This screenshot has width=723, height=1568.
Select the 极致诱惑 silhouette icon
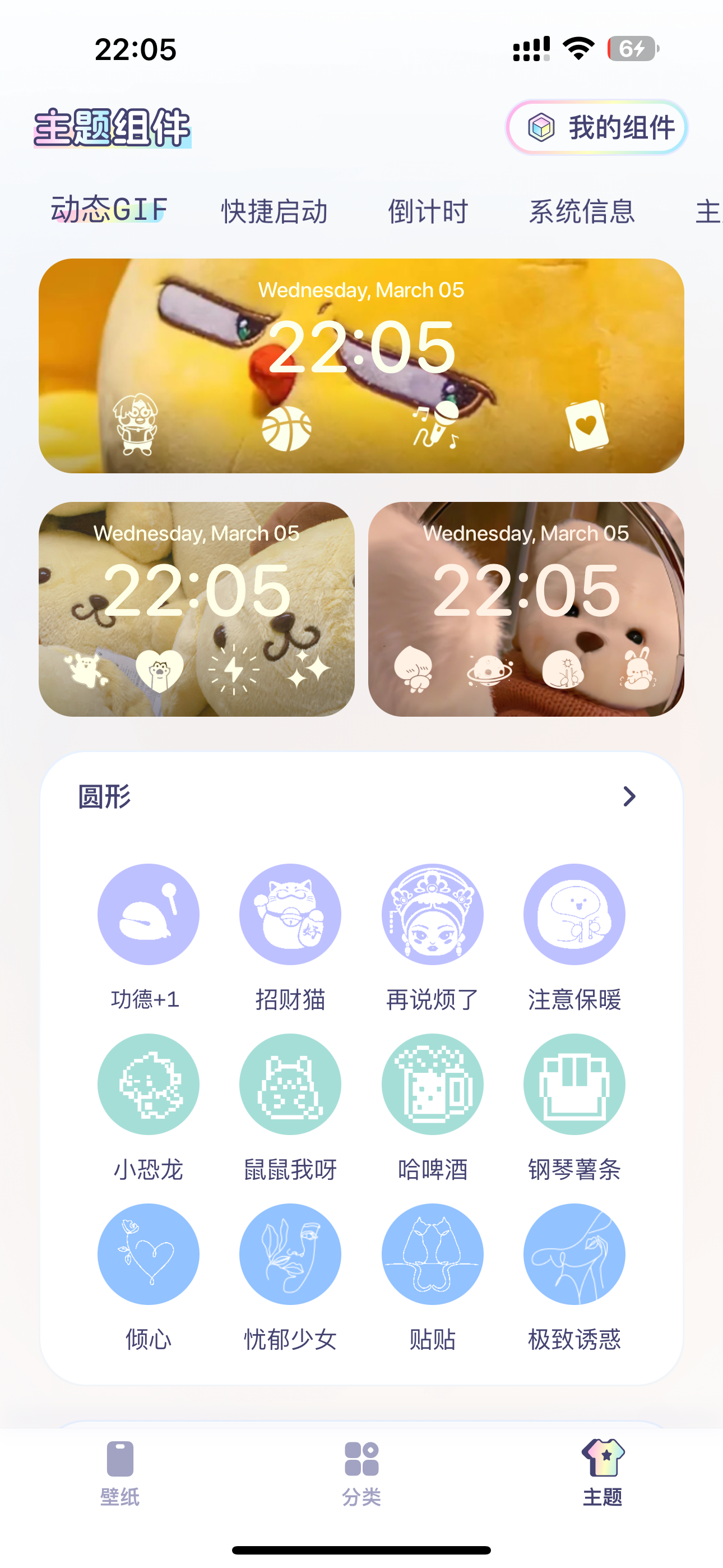tap(574, 1254)
